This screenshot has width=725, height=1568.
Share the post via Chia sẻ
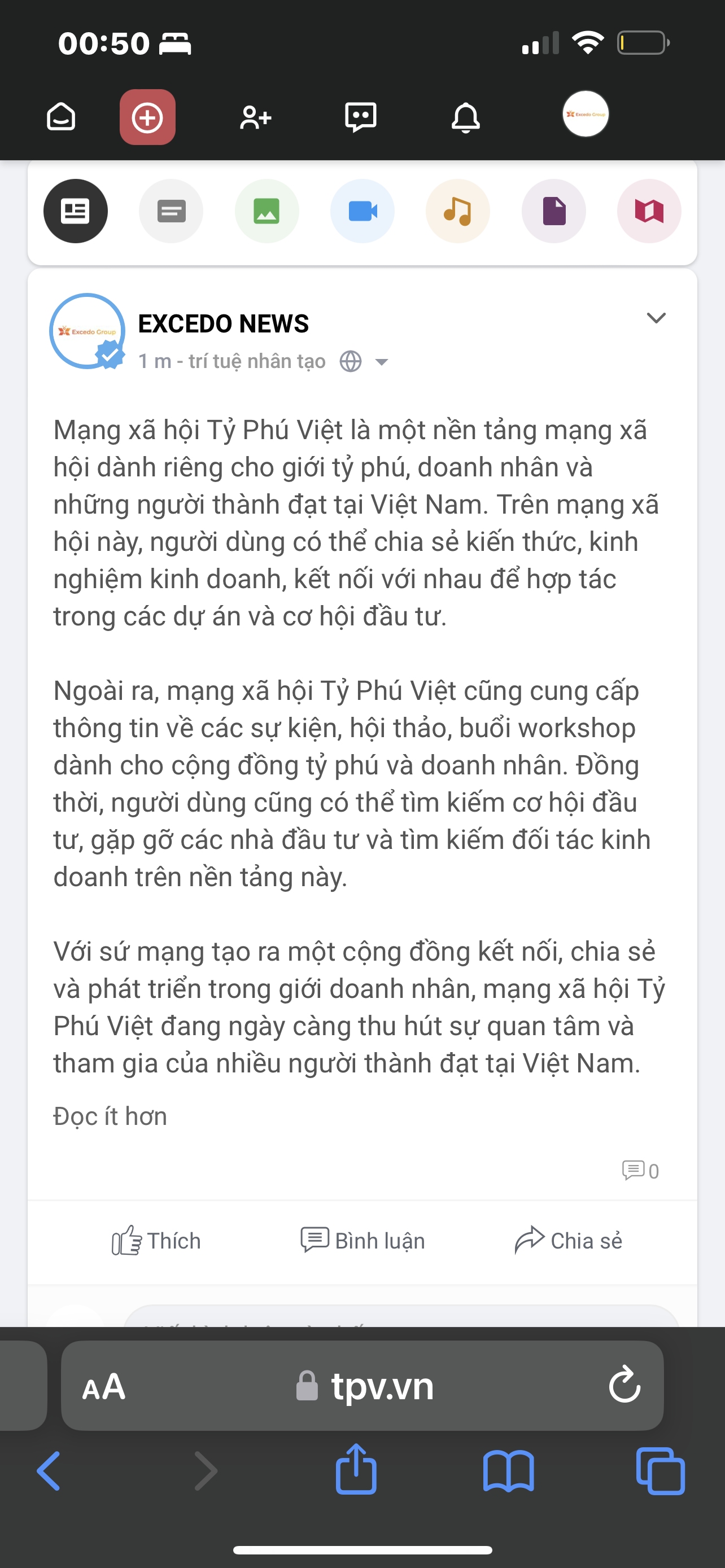click(569, 1241)
